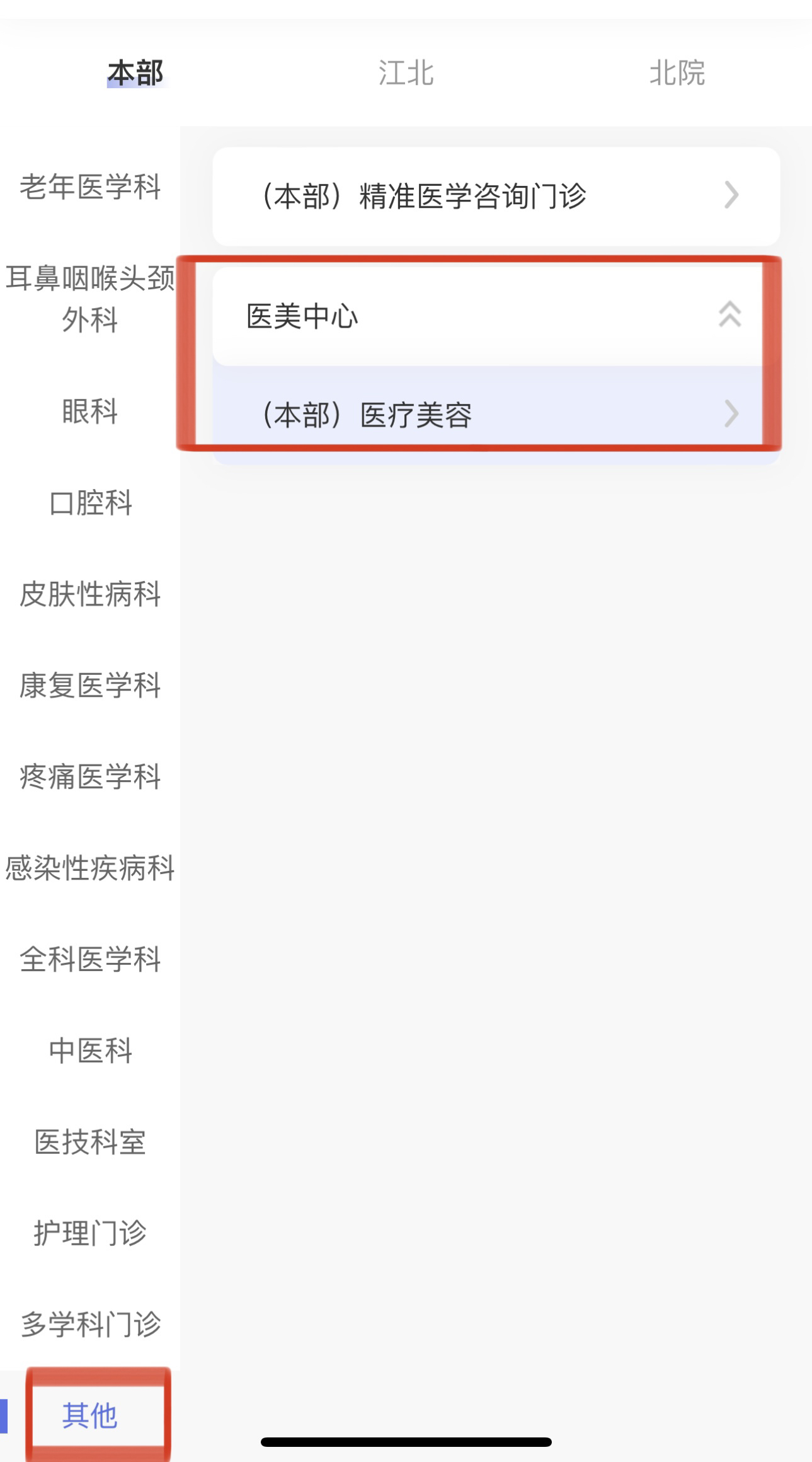Tap 皮肤性病科 in the list

pos(90,594)
